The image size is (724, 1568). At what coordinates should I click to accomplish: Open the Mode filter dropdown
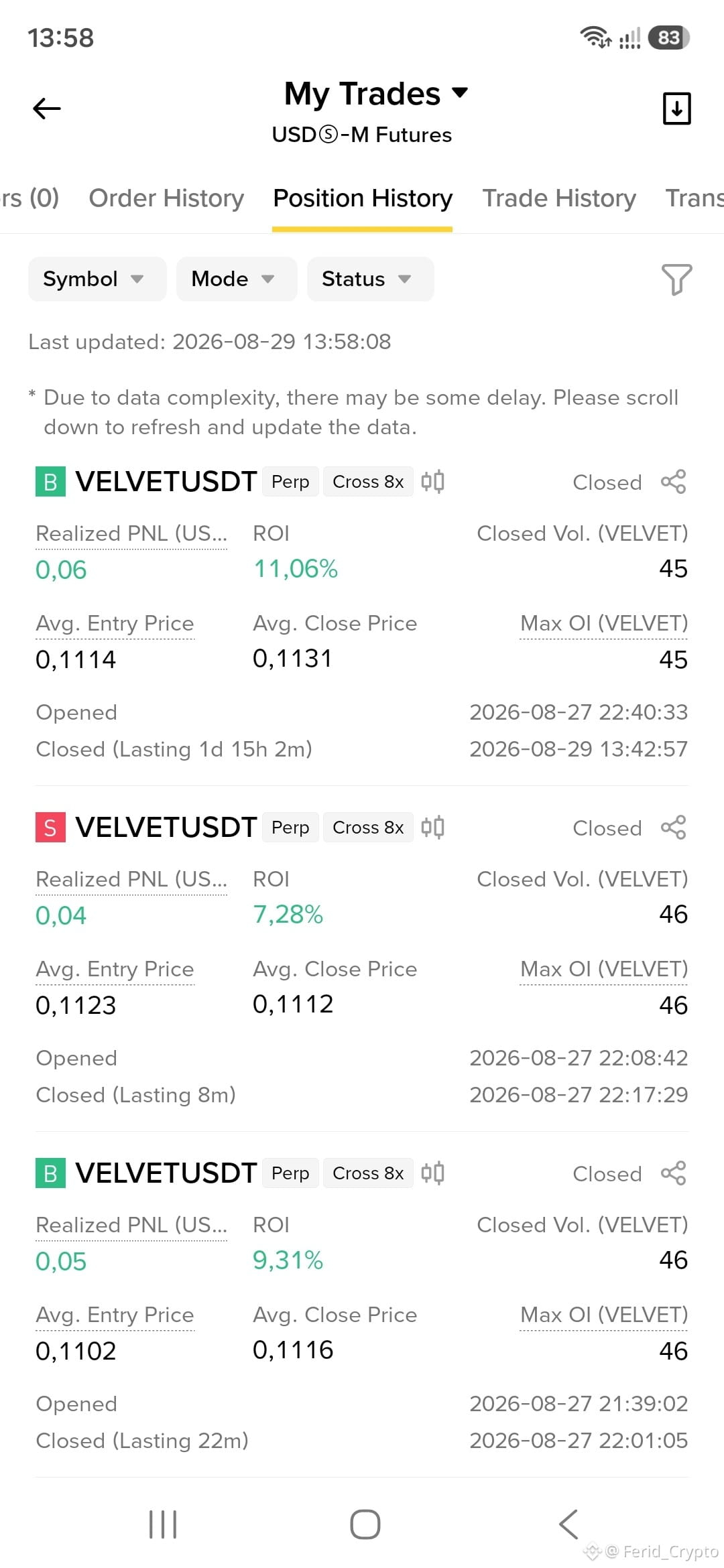coord(237,279)
